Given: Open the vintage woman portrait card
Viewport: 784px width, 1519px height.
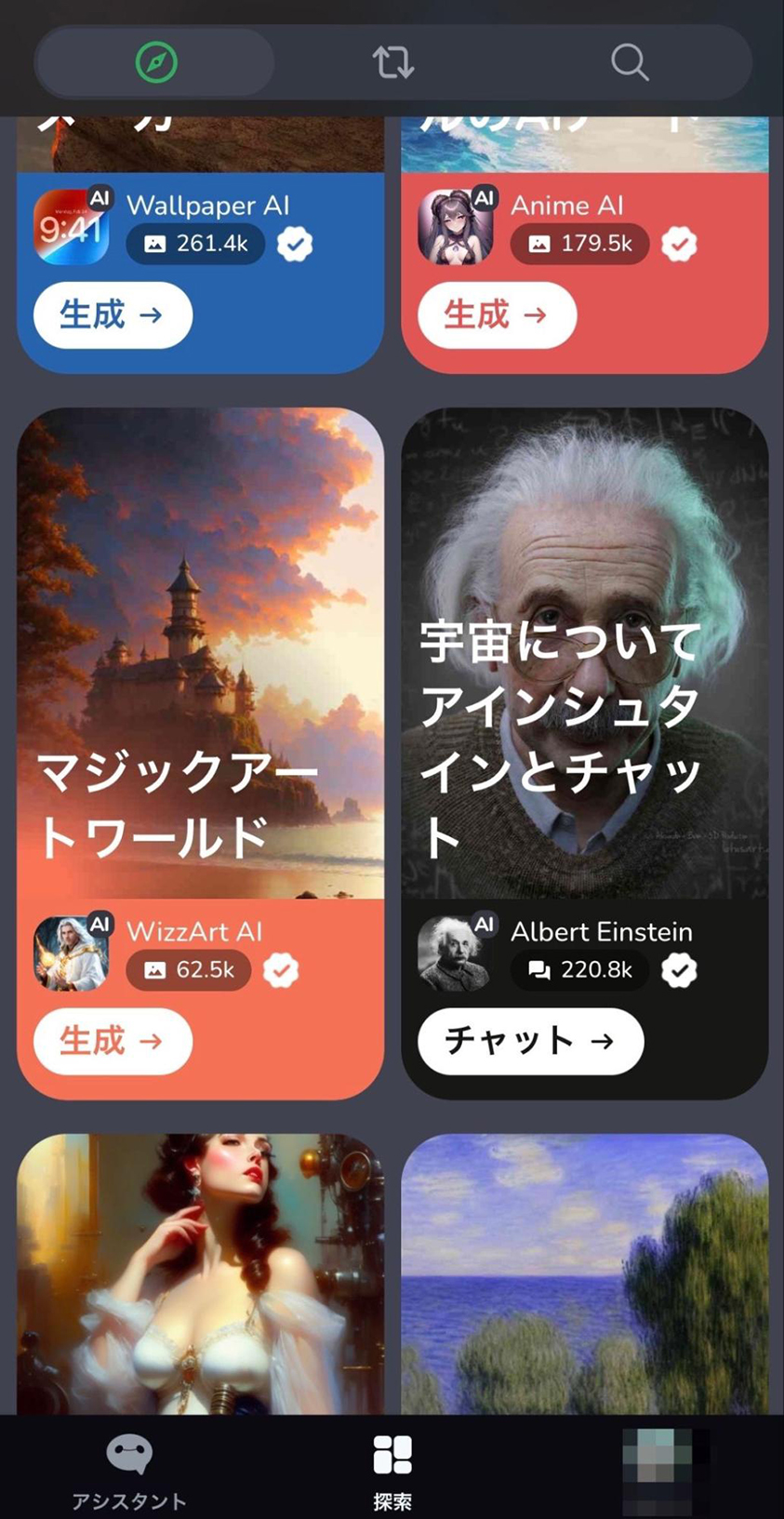Looking at the screenshot, I should (x=200, y=1274).
